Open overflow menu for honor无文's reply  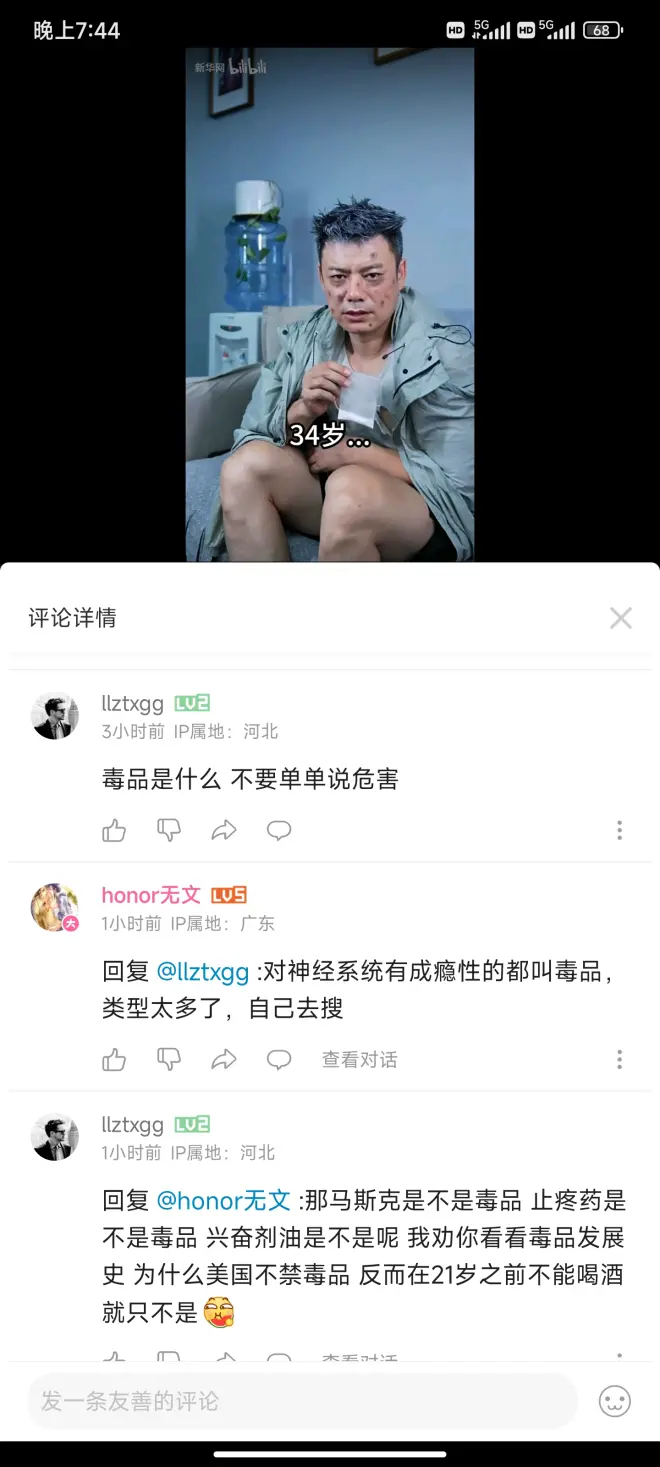click(x=619, y=1059)
